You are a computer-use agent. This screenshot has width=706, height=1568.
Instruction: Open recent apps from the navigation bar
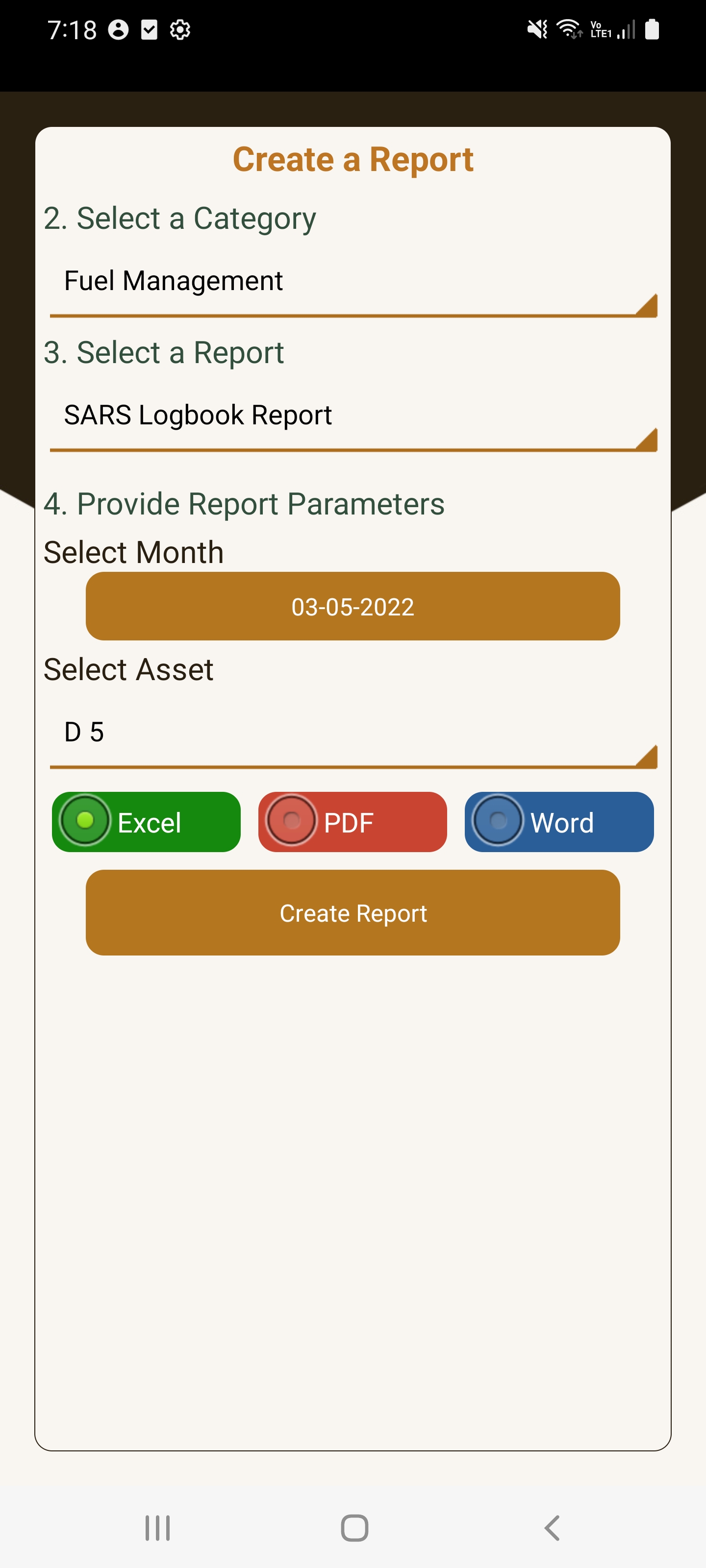pos(157,1528)
